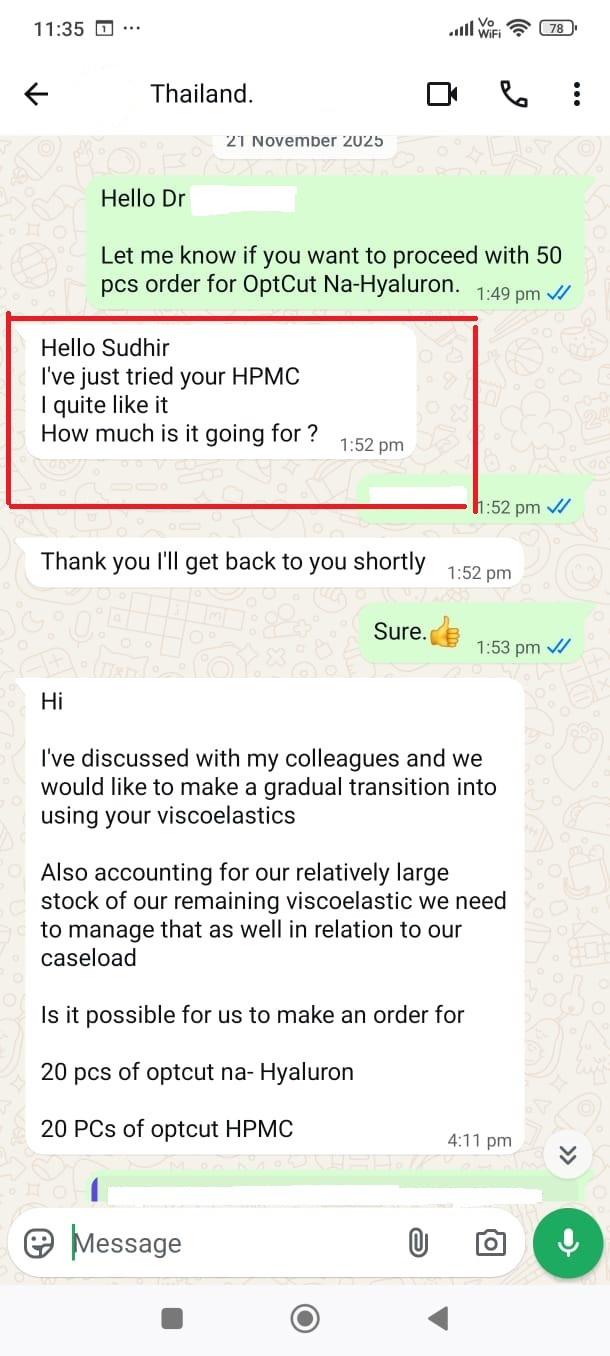This screenshot has height=1356, width=610.
Task: Jump to the latest messages
Action: click(567, 1156)
